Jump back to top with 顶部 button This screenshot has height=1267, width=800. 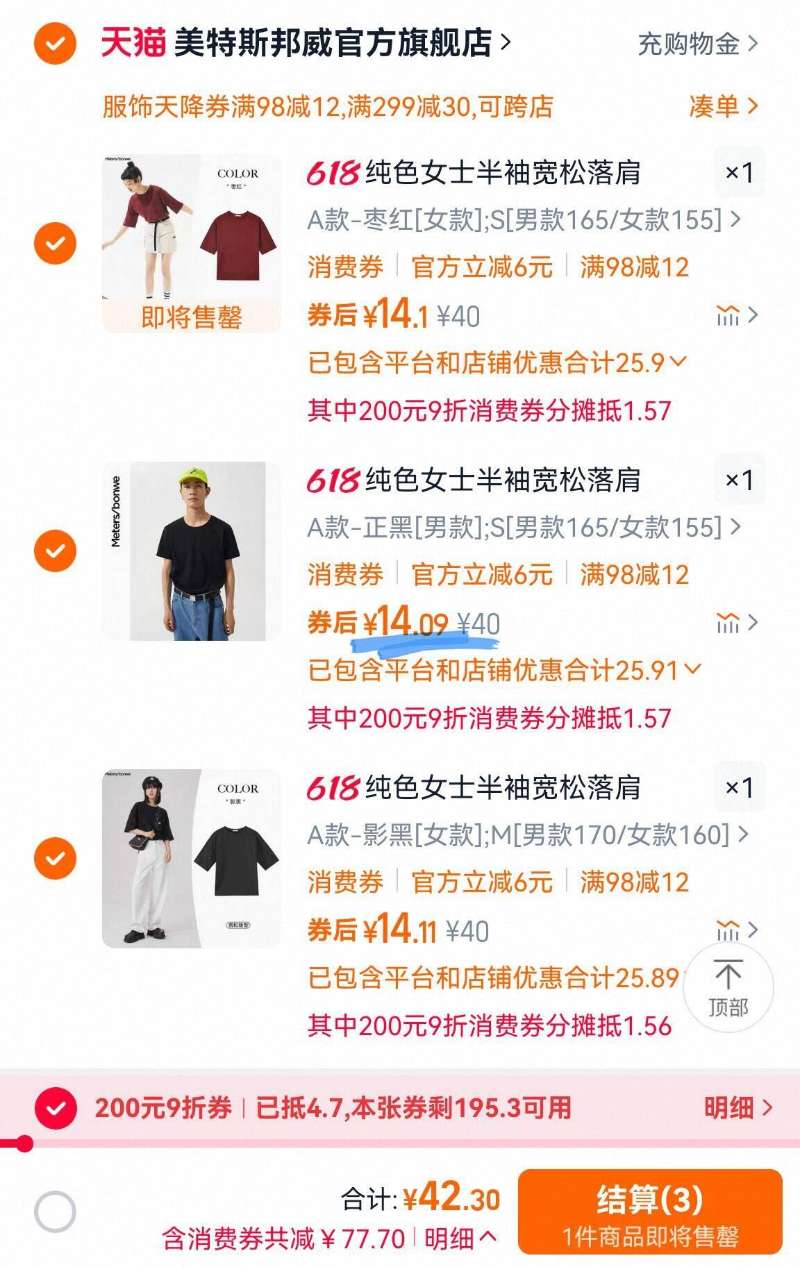pos(728,988)
